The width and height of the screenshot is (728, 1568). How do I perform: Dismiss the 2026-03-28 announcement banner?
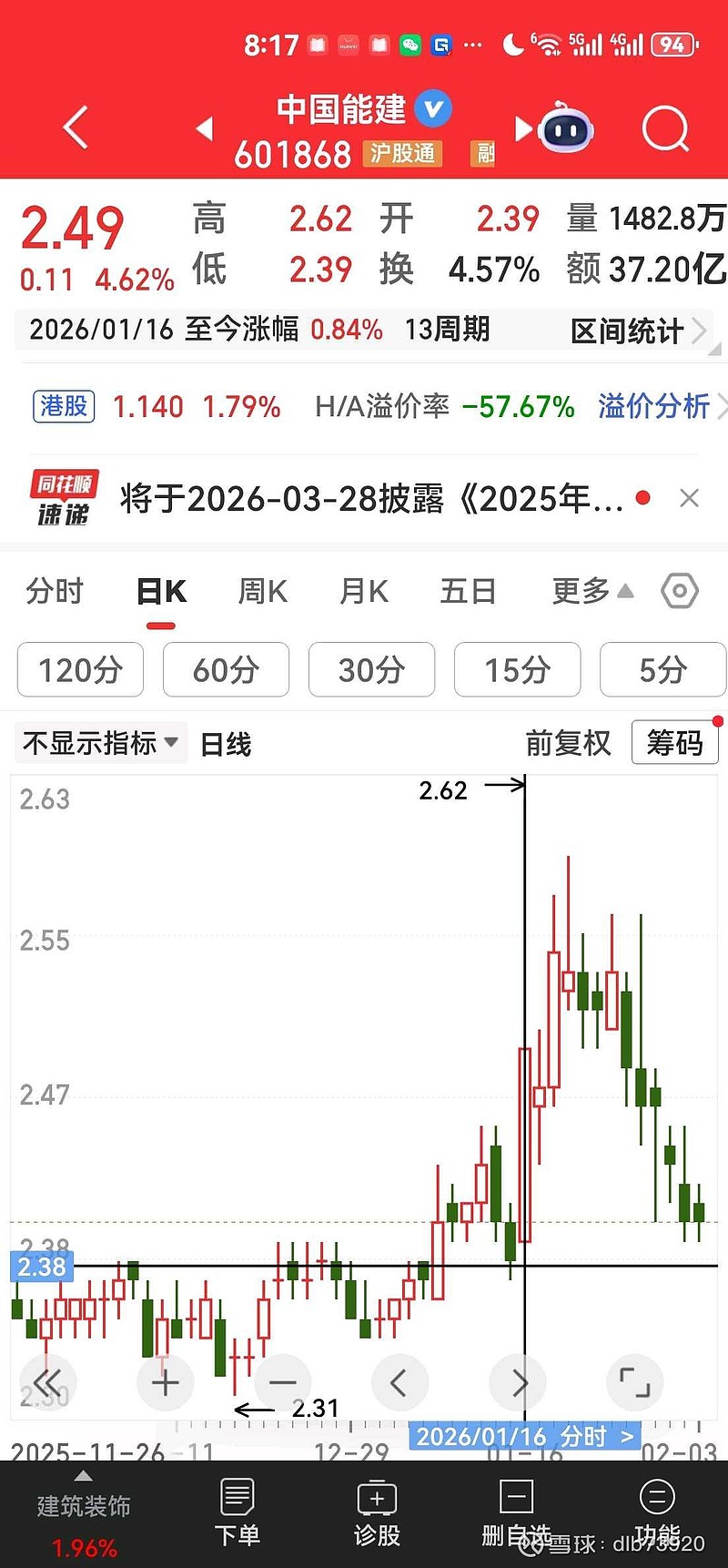(689, 498)
